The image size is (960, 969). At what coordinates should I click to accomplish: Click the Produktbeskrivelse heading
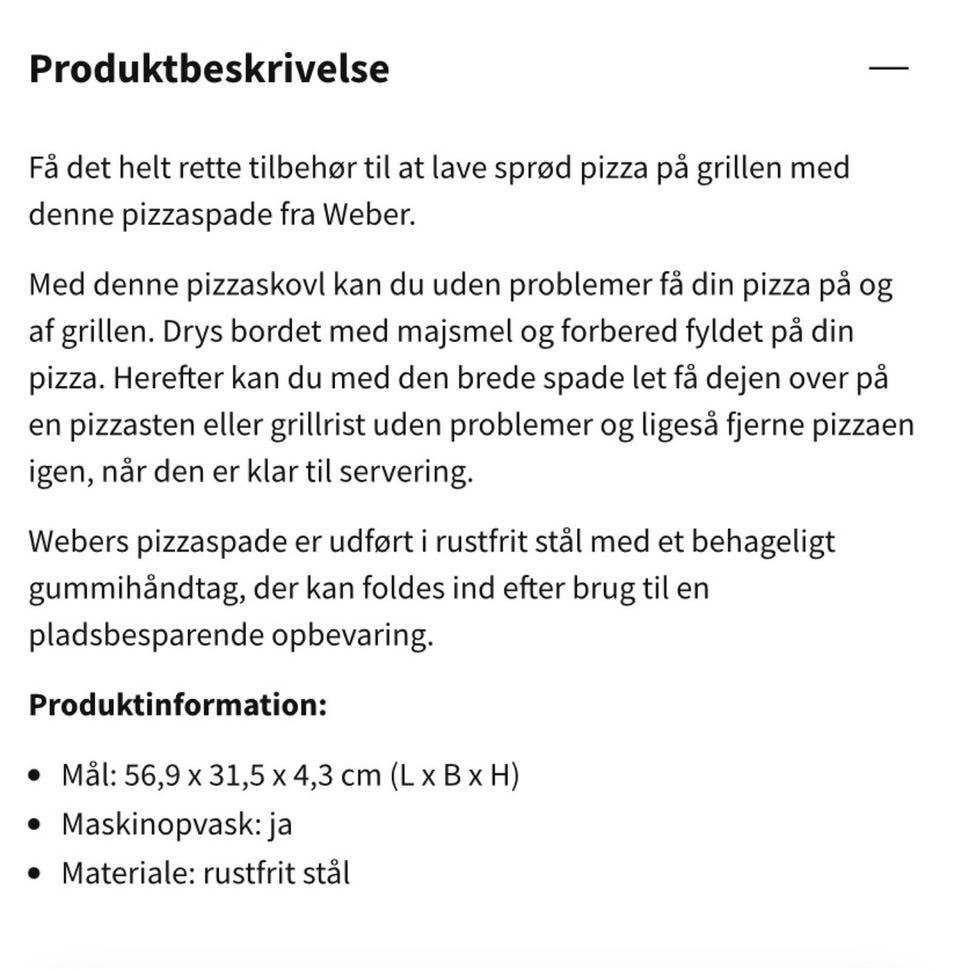coord(210,68)
